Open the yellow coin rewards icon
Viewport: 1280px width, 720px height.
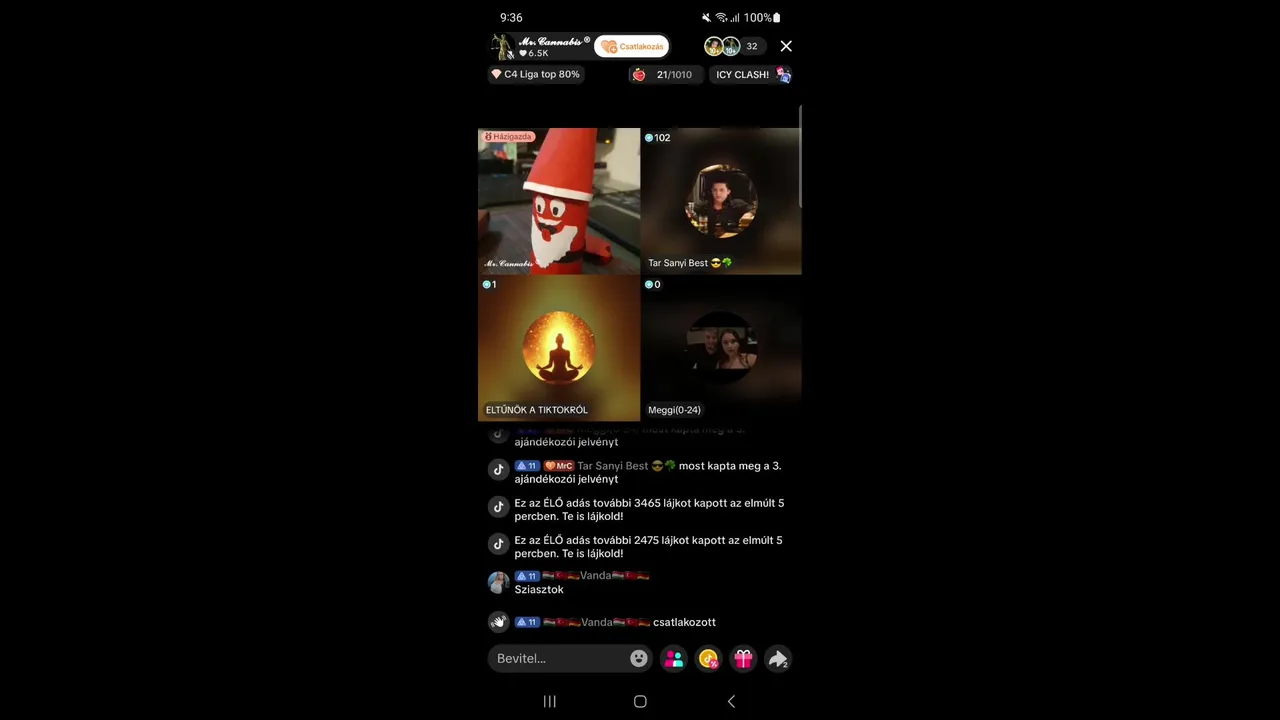point(709,658)
